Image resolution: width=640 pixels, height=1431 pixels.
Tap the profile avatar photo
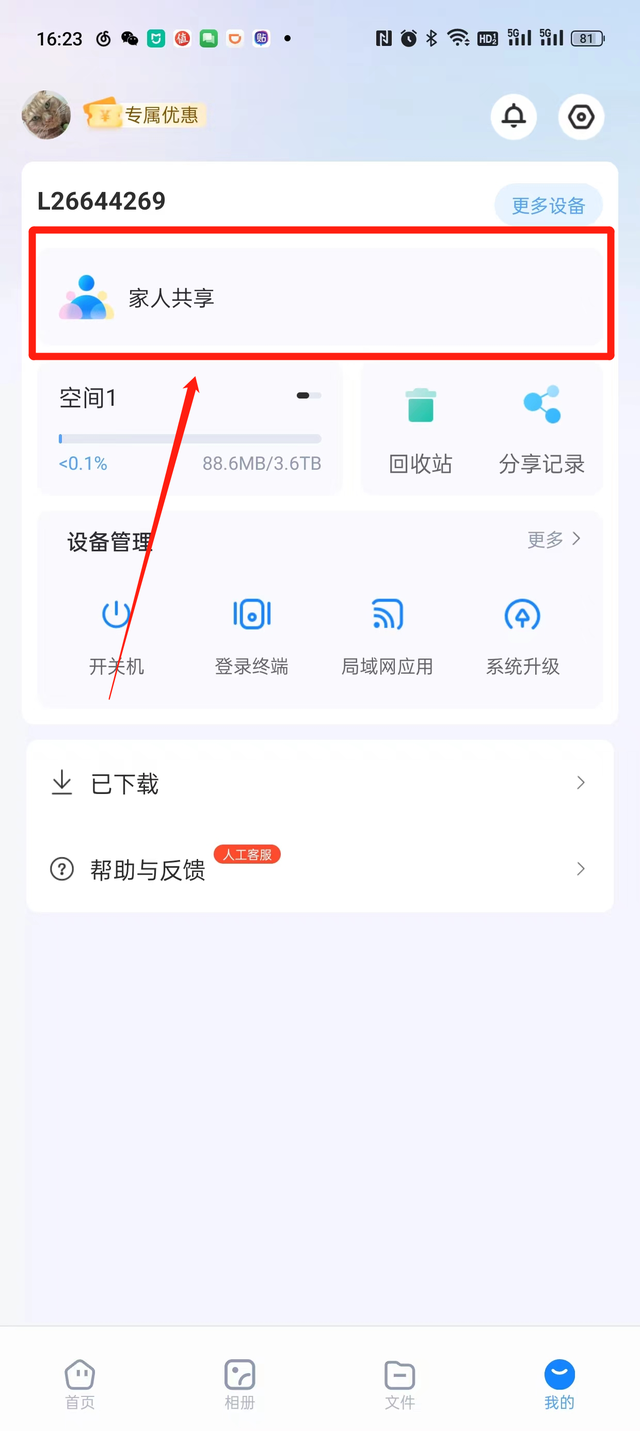46,115
